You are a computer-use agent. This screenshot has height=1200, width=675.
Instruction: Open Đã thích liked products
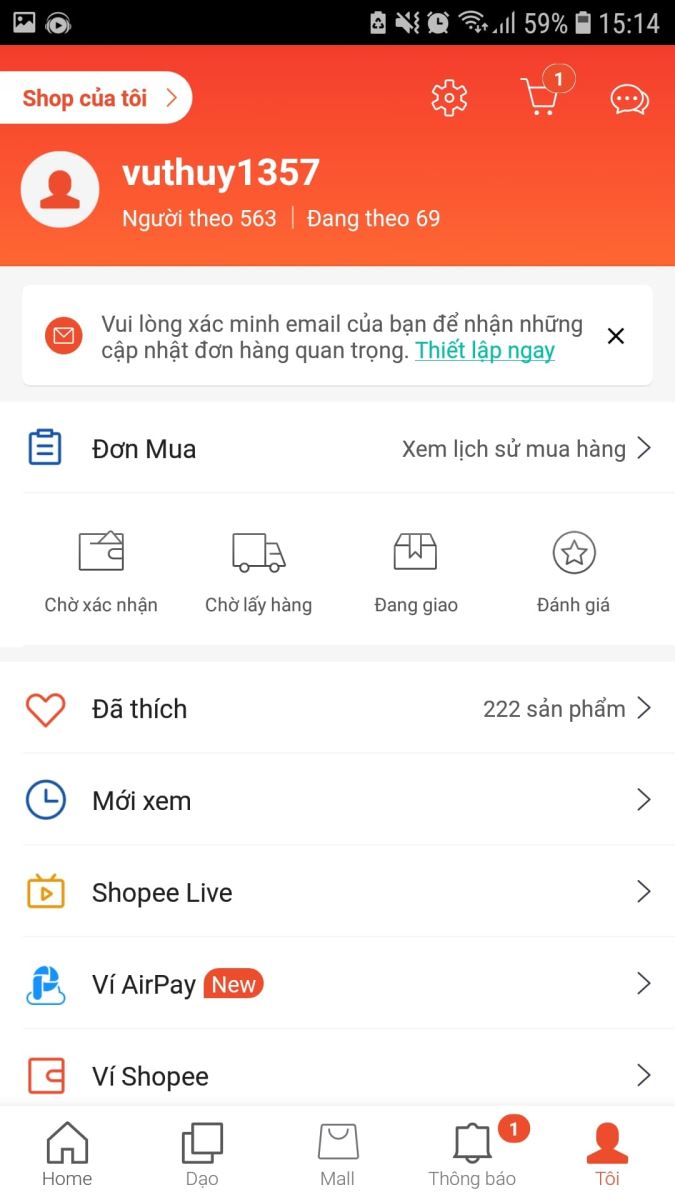click(337, 709)
